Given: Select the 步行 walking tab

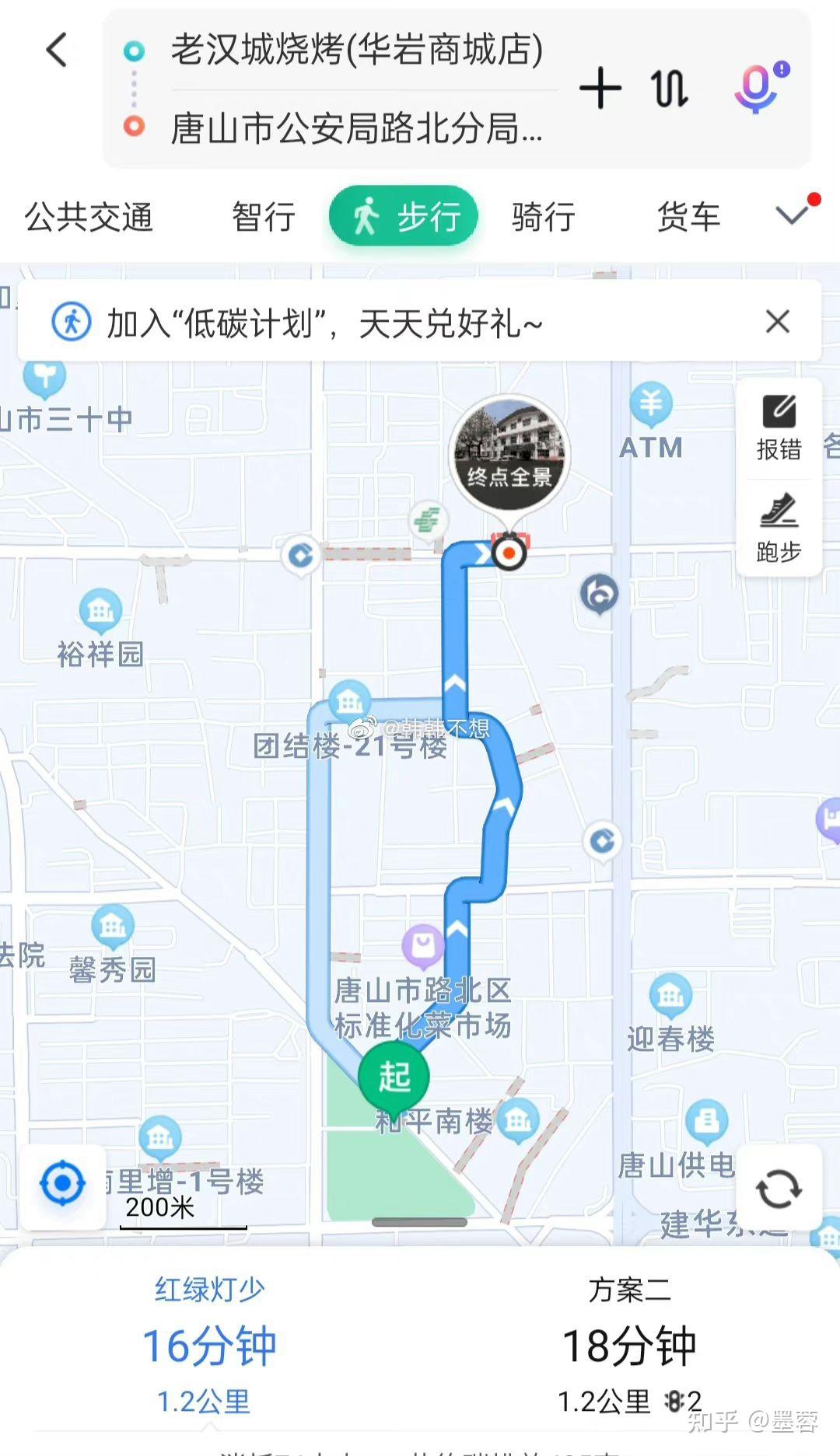Looking at the screenshot, I should [404, 216].
